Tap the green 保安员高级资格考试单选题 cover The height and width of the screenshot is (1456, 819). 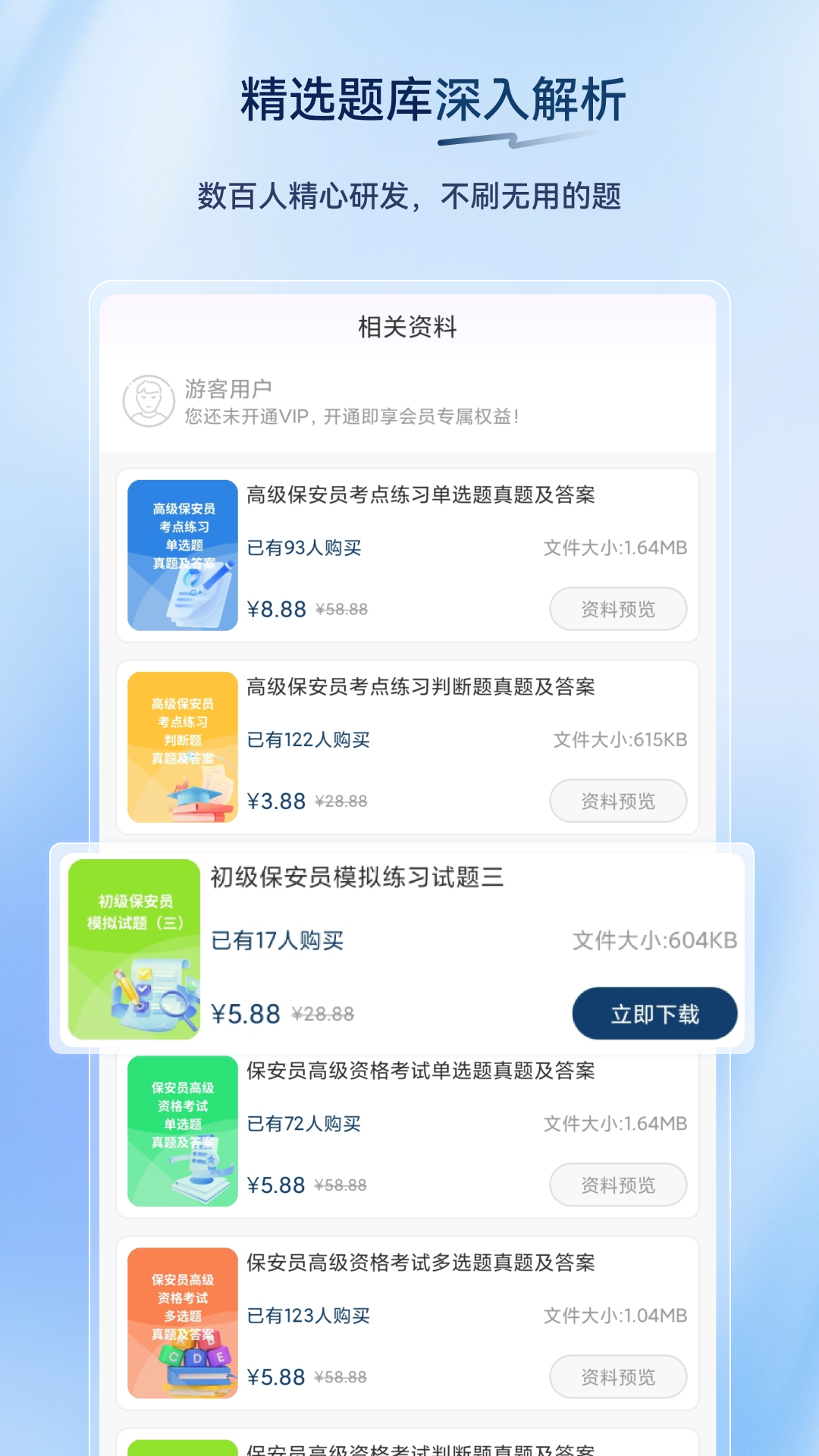click(182, 1131)
